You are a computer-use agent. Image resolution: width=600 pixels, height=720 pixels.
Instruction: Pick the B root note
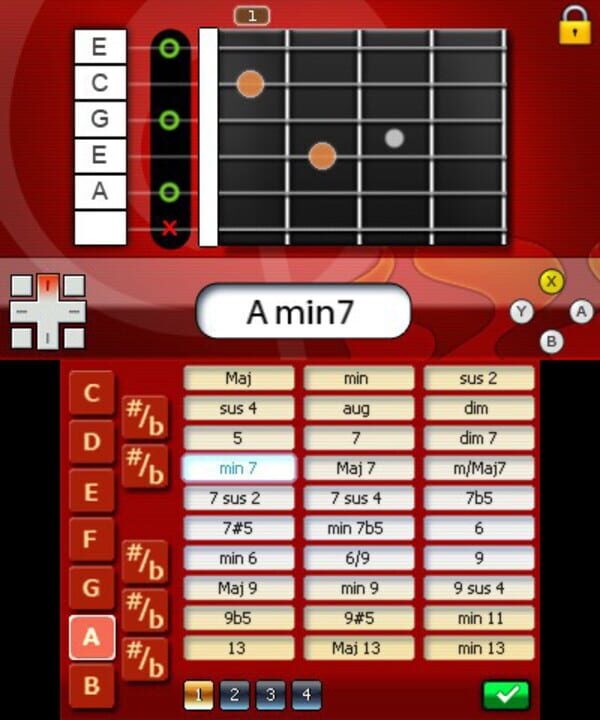click(91, 687)
